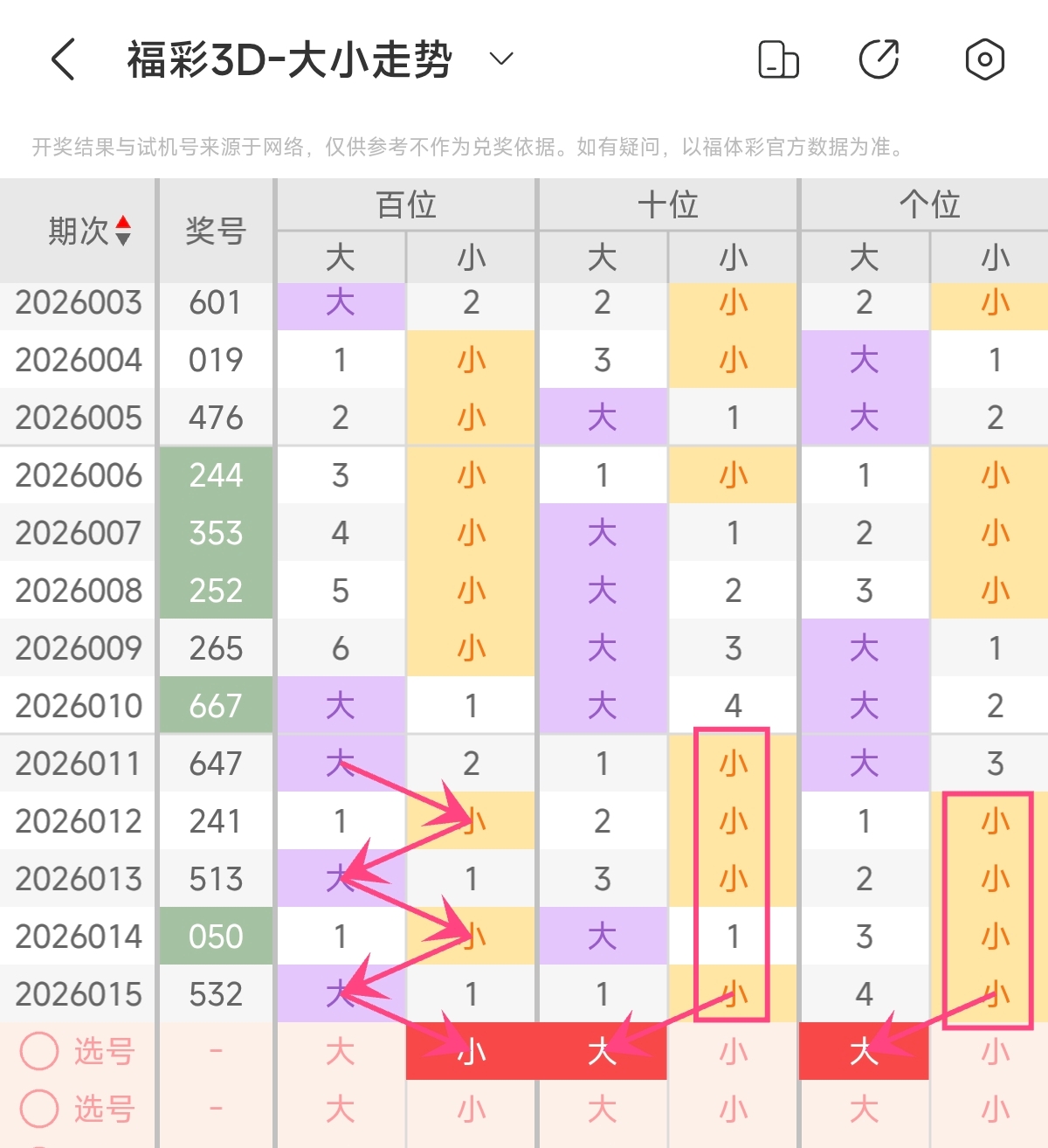Share this trend chart
The height and width of the screenshot is (1148, 1048).
click(879, 59)
